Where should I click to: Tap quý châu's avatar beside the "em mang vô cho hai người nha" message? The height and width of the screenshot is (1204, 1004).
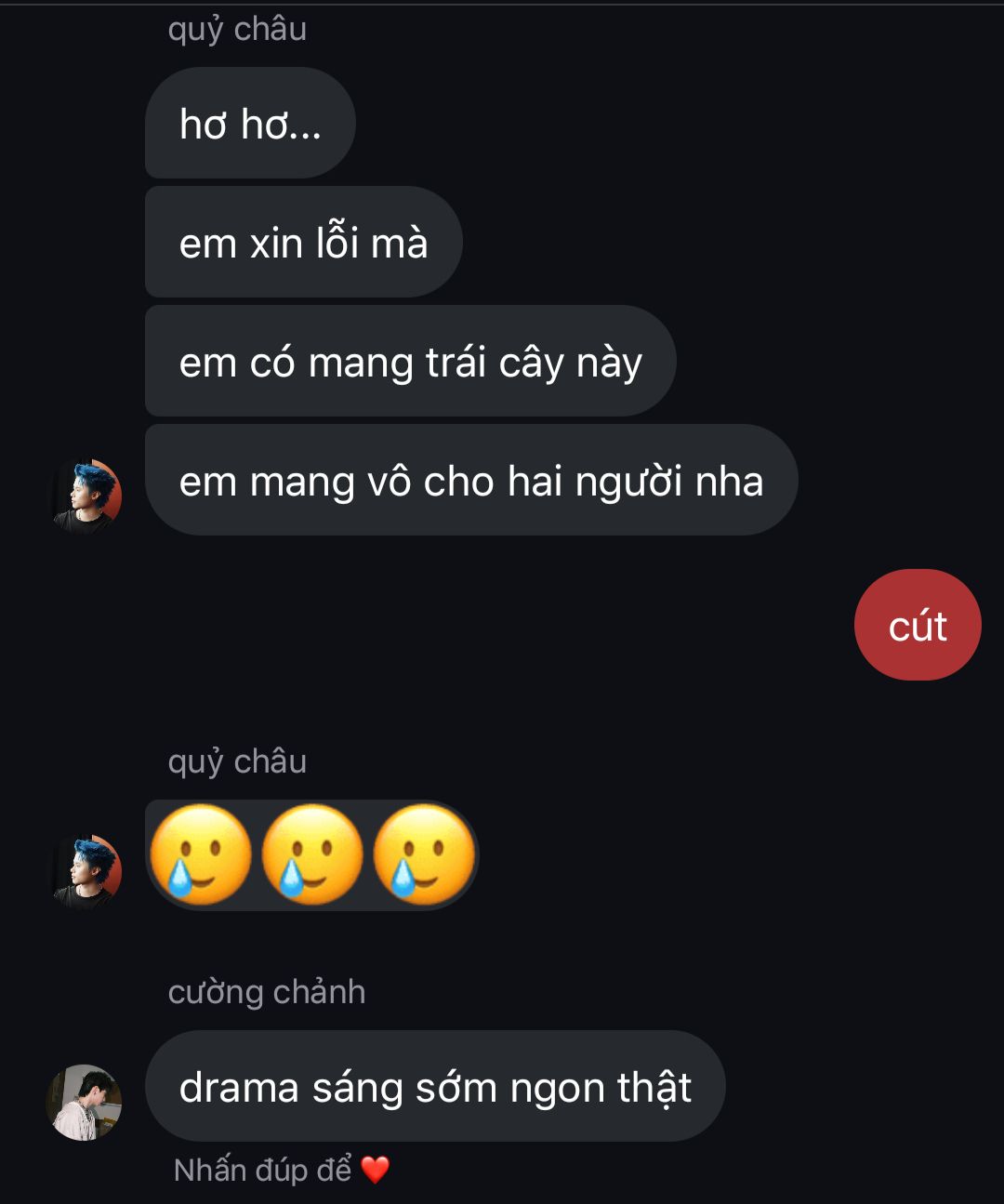[85, 495]
